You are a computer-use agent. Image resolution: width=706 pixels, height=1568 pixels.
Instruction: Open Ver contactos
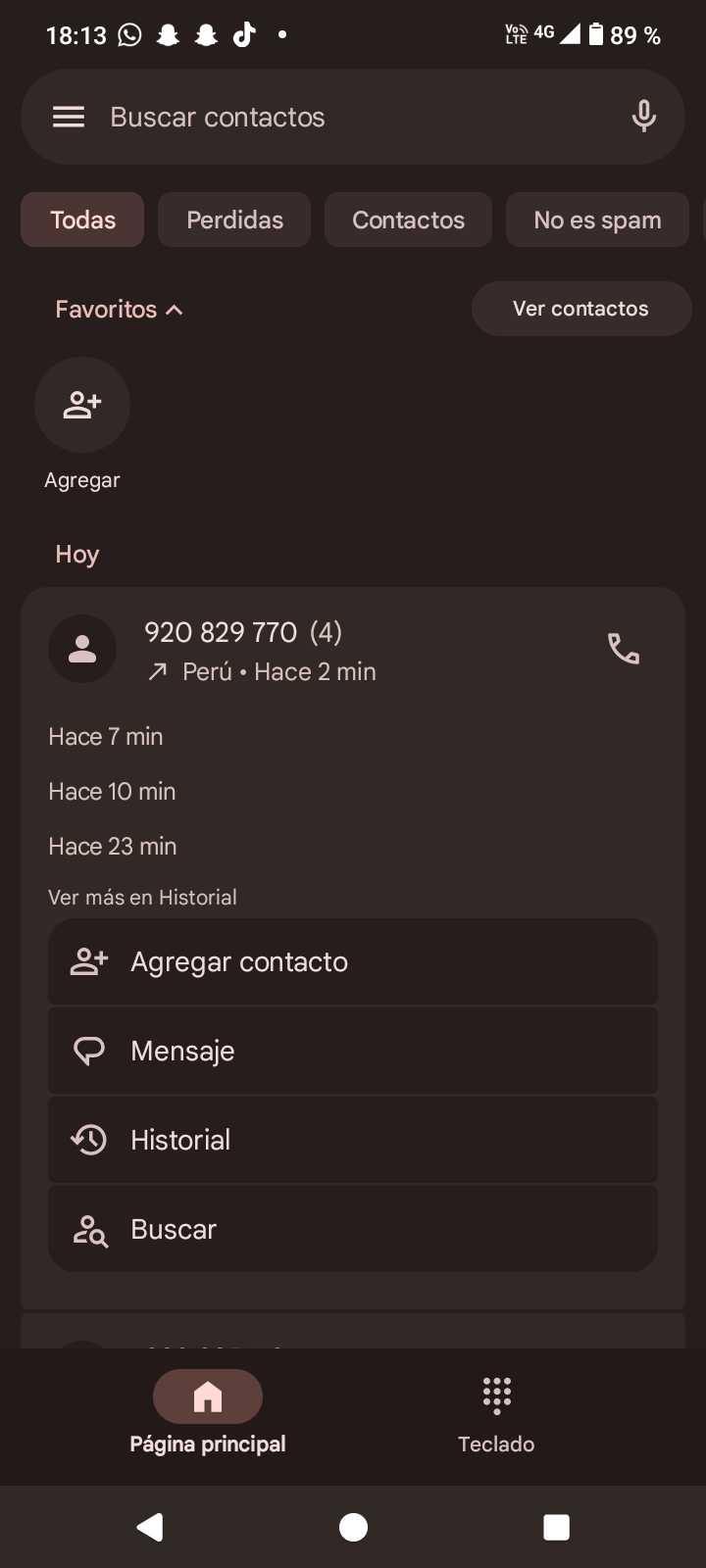point(580,309)
